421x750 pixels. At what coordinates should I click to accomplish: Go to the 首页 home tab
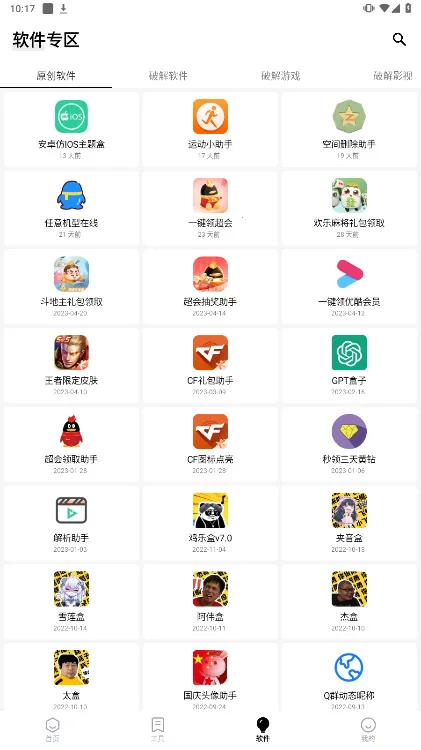tap(53, 730)
